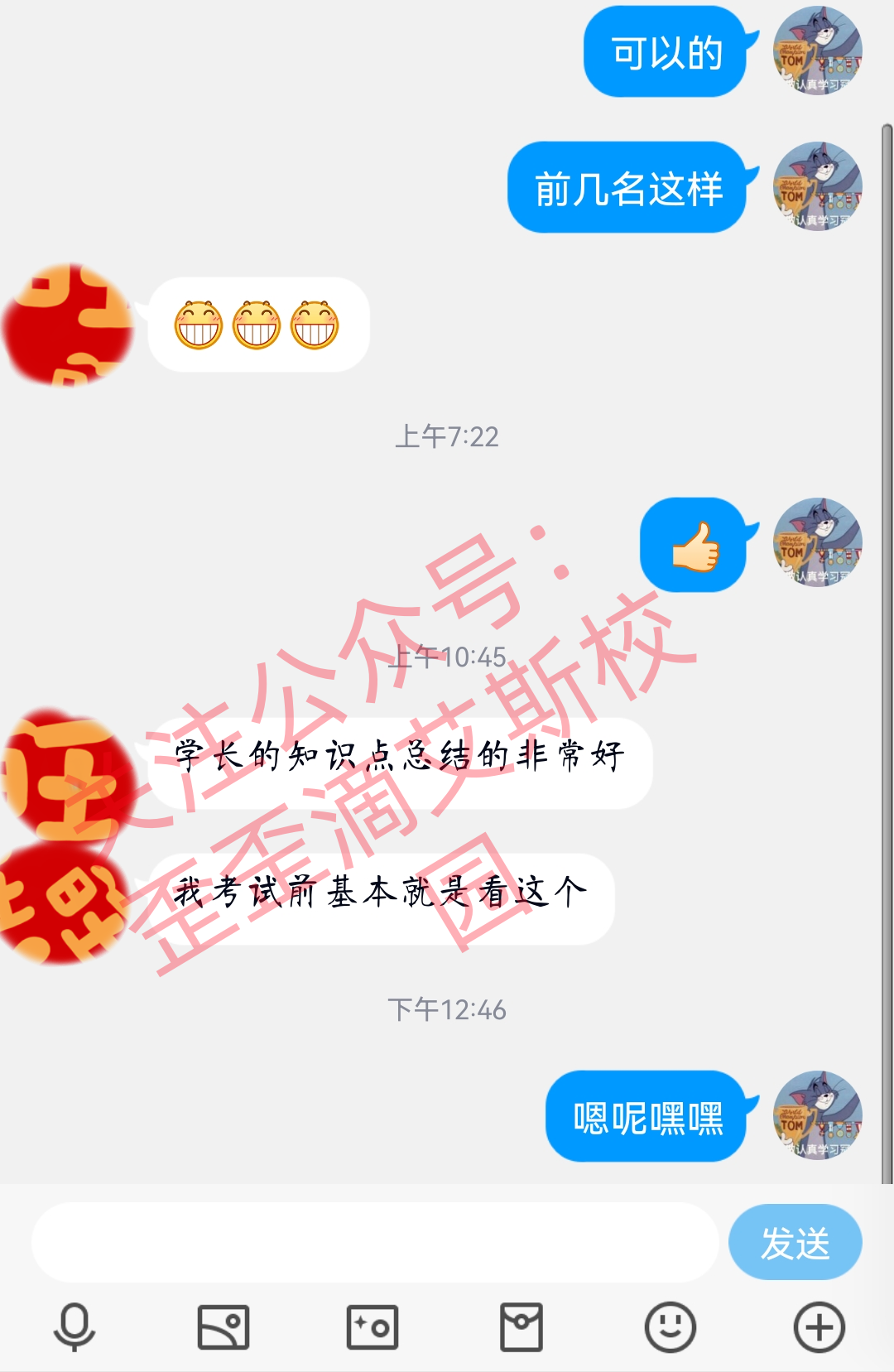Open the photo gallery picker icon

coord(223,1327)
